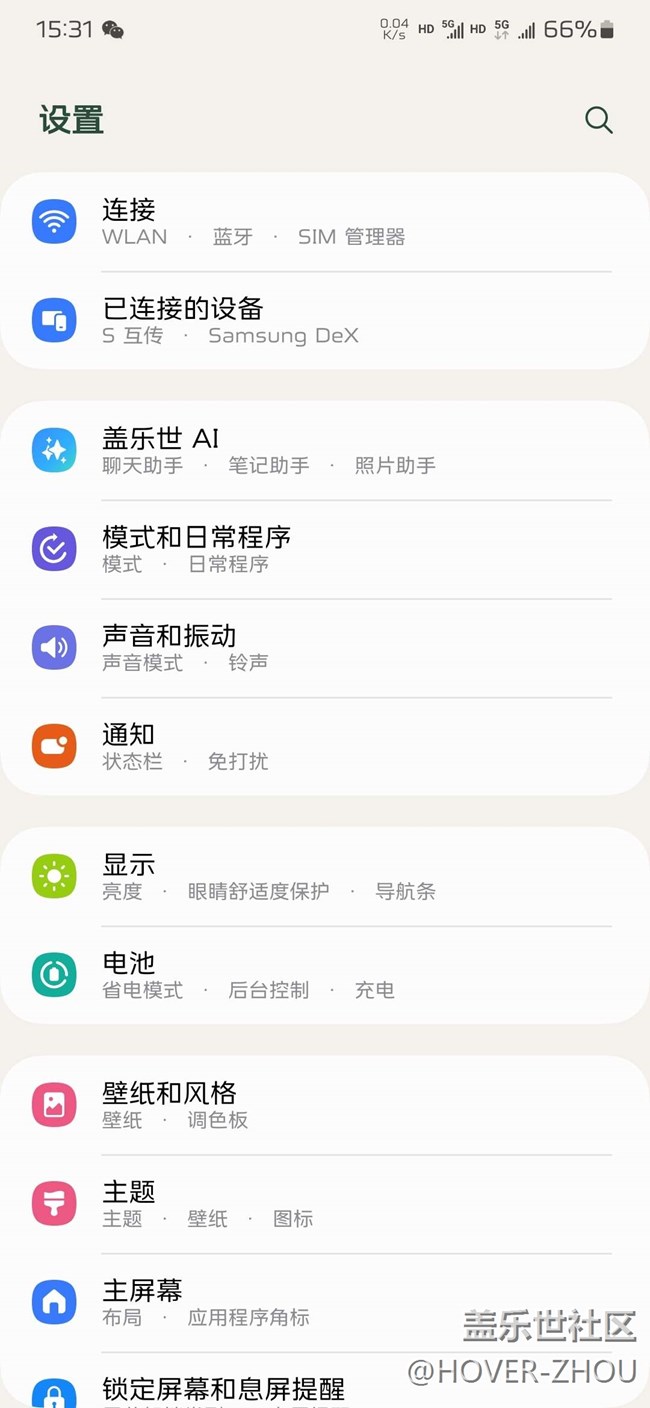Select 壁纸和风格
This screenshot has height=1408, width=650.
click(325, 1104)
